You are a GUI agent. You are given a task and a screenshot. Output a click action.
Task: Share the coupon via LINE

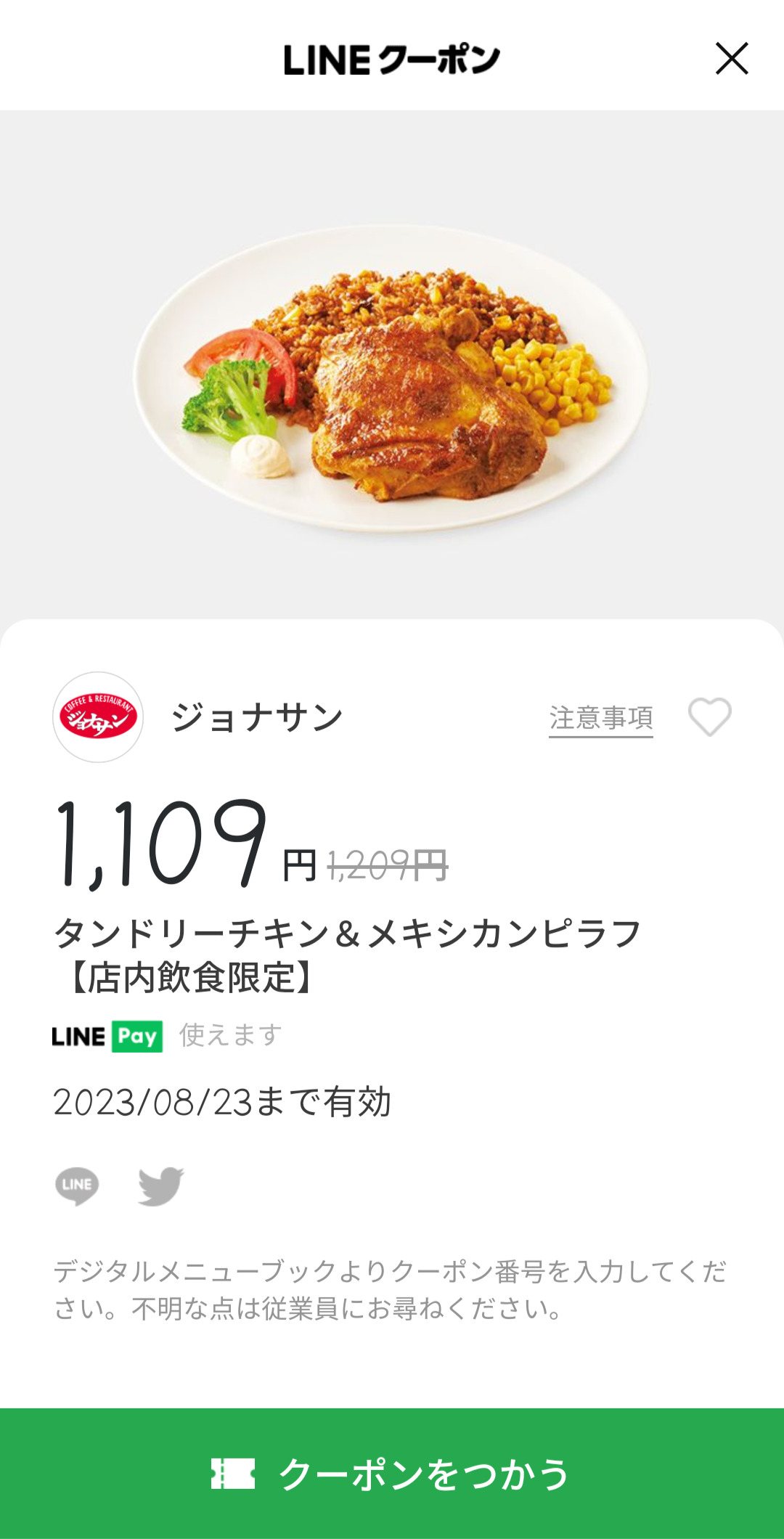point(77,1185)
